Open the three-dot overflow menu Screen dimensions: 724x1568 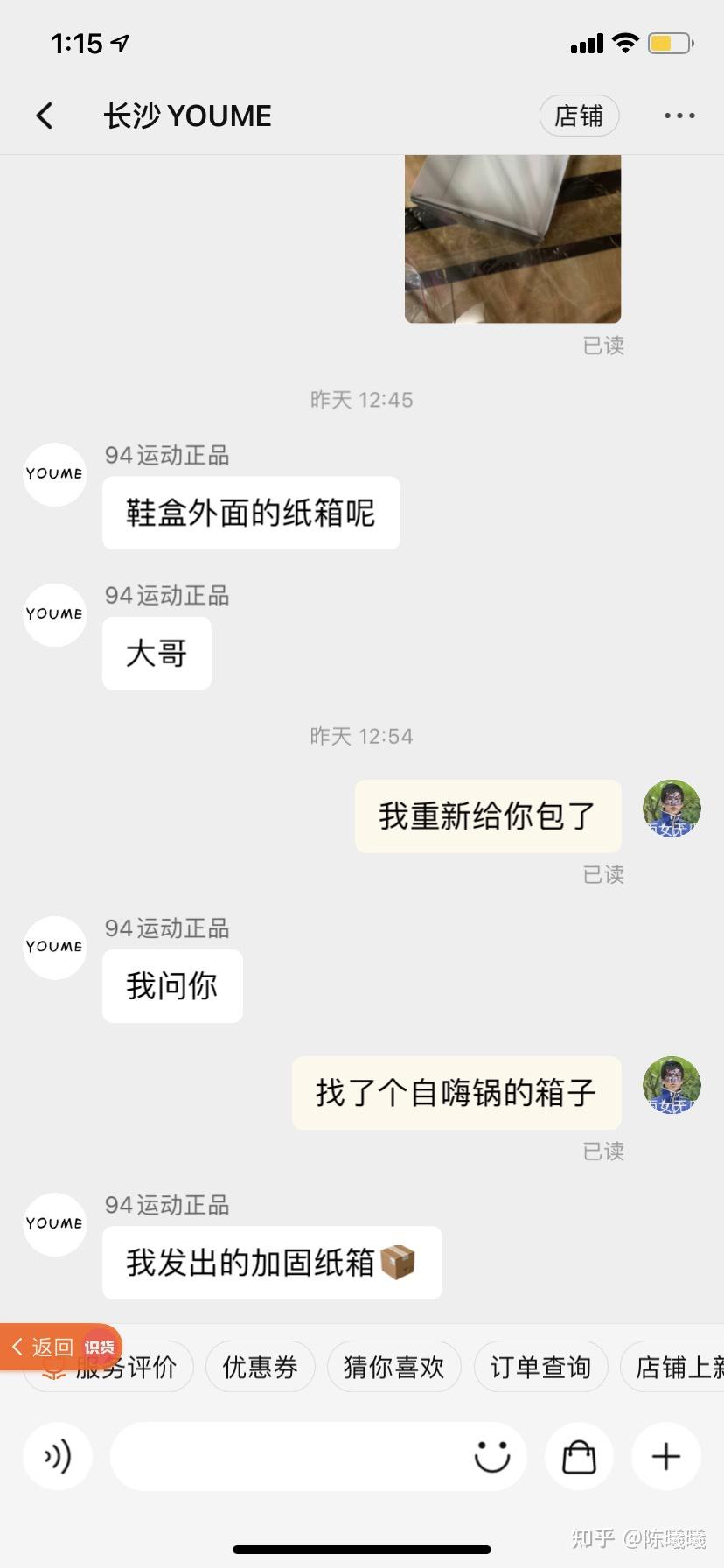679,115
